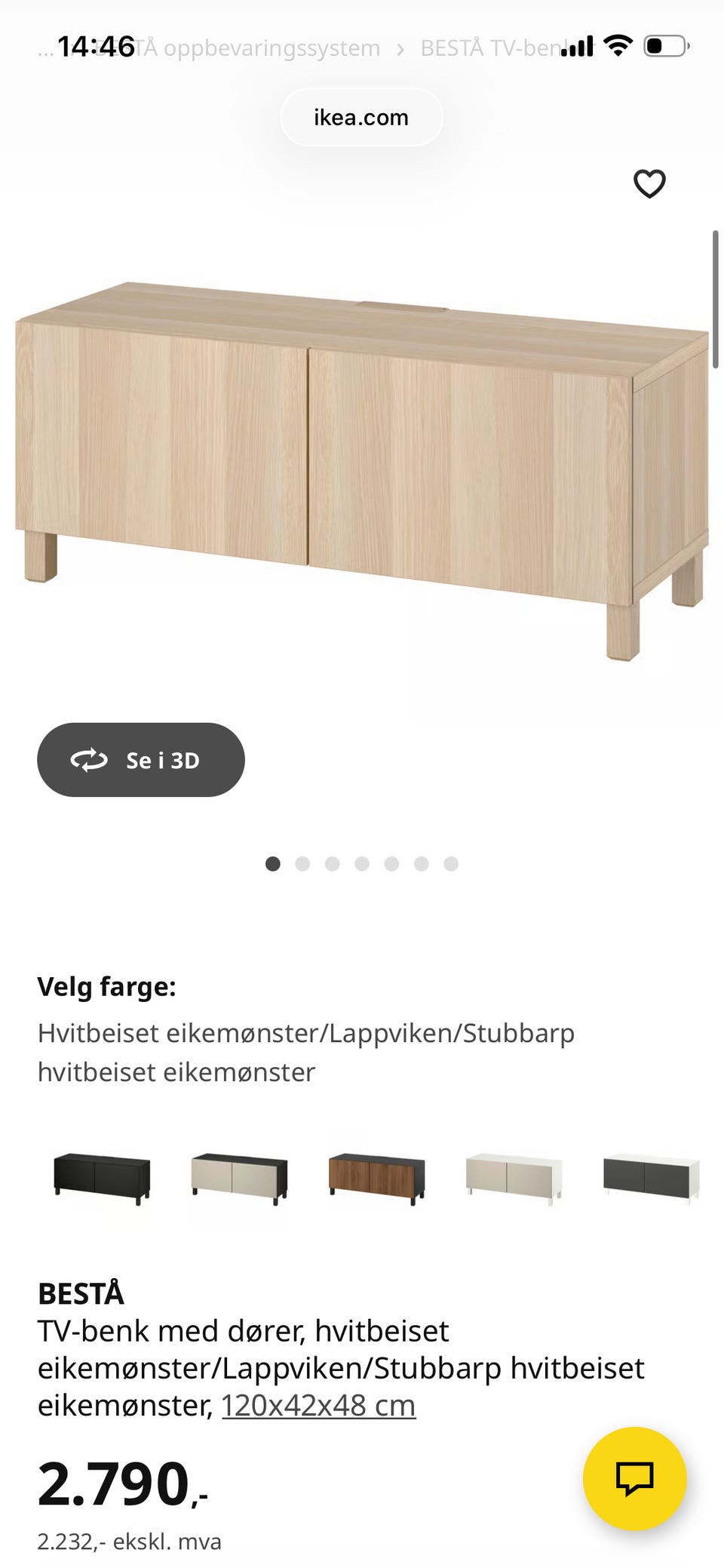Select the last carousel pagination dot

(x=451, y=864)
